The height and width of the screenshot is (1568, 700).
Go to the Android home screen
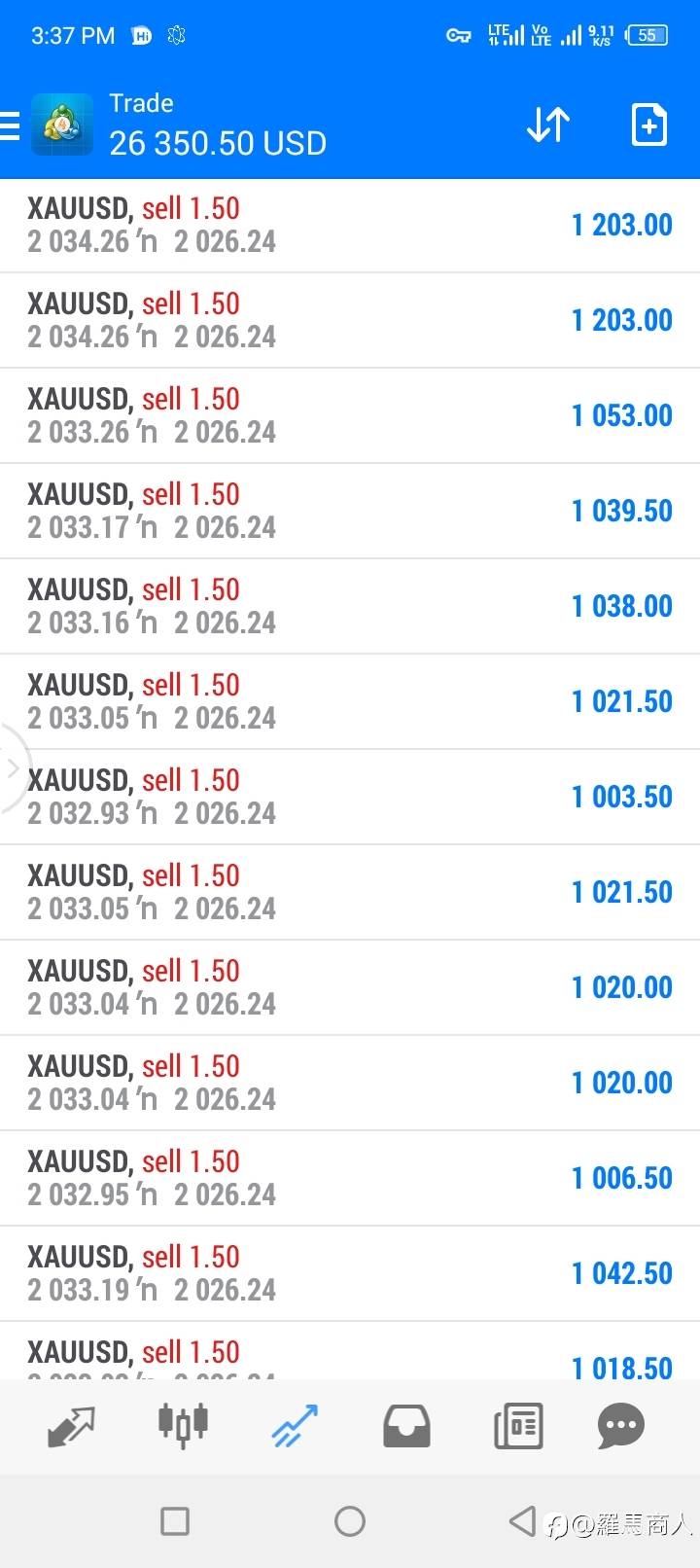coord(350,1521)
